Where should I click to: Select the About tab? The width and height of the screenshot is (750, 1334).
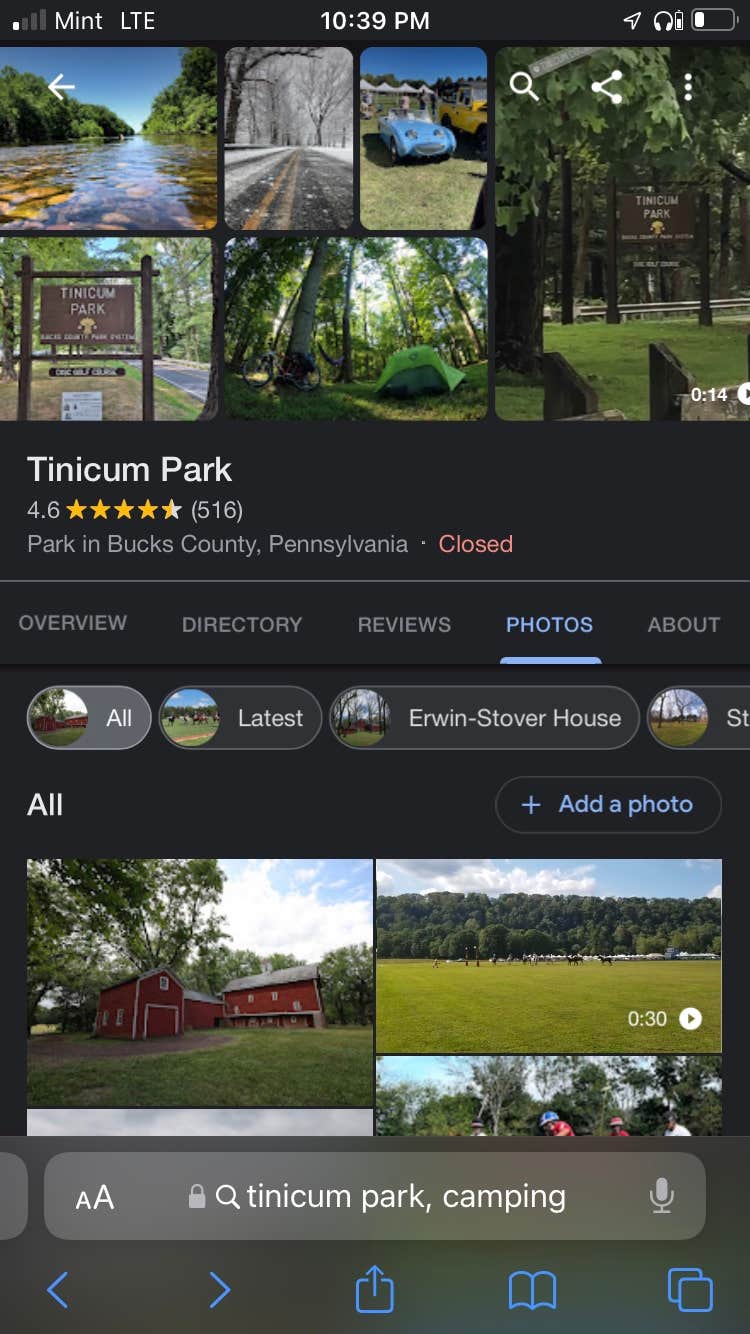point(684,624)
